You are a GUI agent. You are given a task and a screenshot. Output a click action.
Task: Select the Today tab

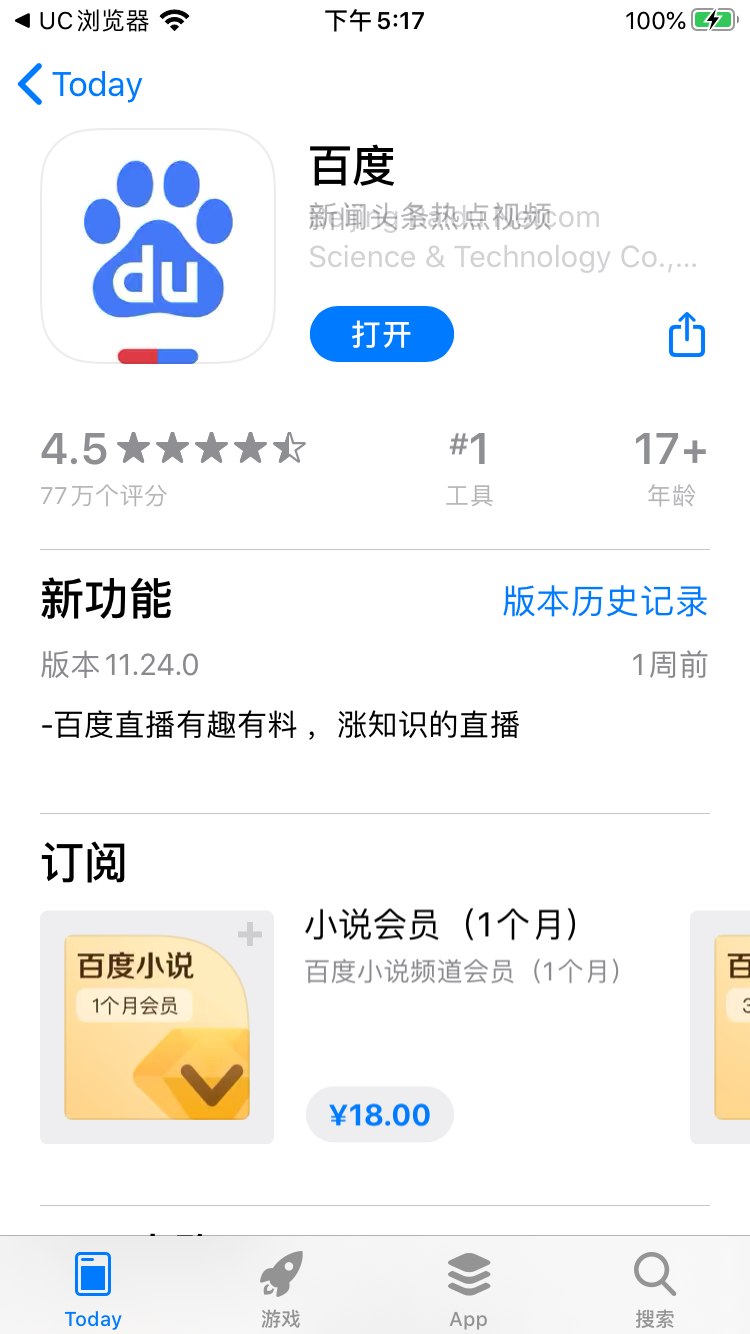point(93,1288)
